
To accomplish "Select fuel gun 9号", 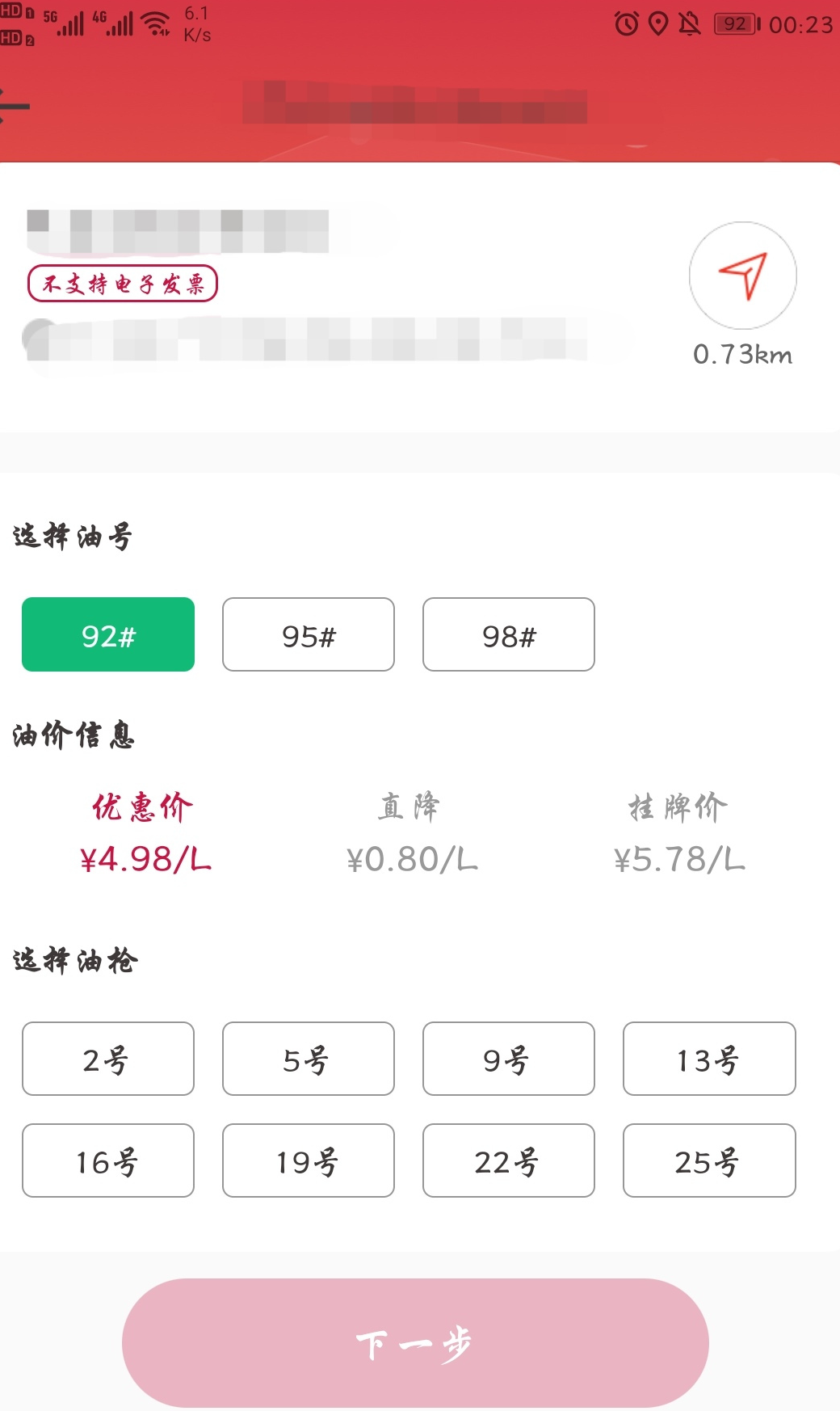I will coord(508,1059).
